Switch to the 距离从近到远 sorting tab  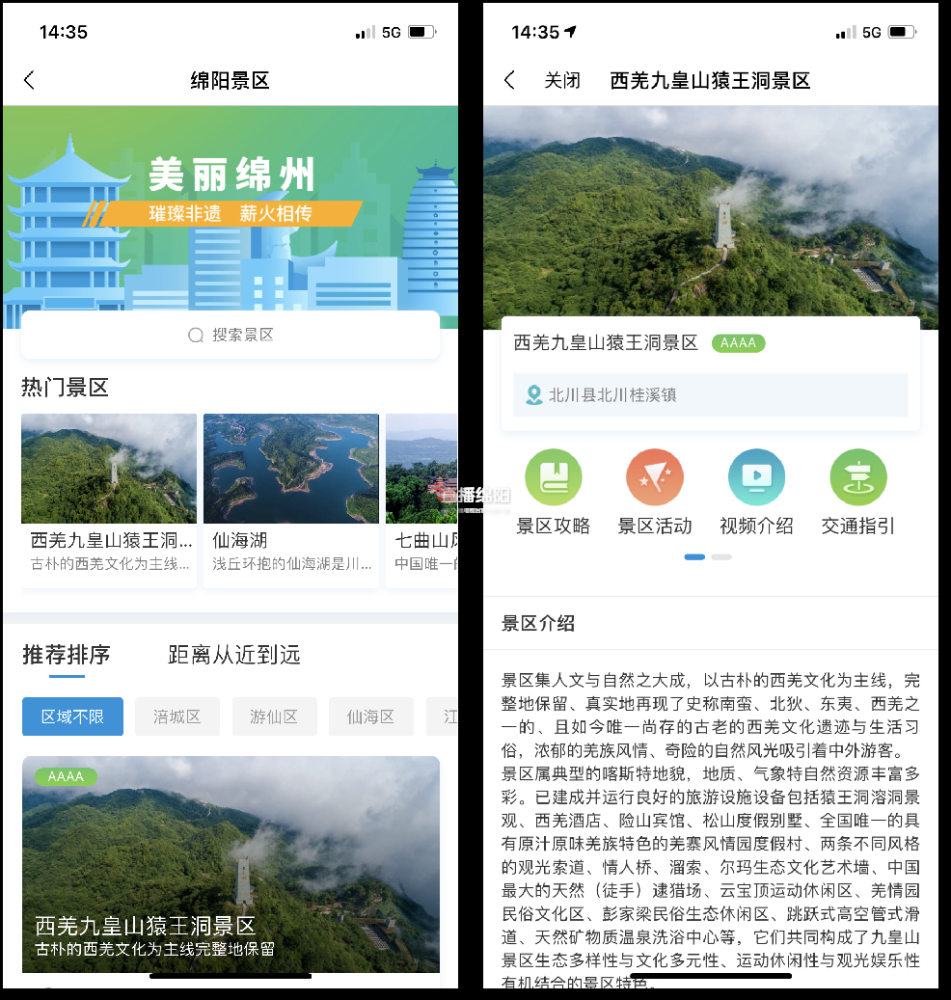(234, 655)
